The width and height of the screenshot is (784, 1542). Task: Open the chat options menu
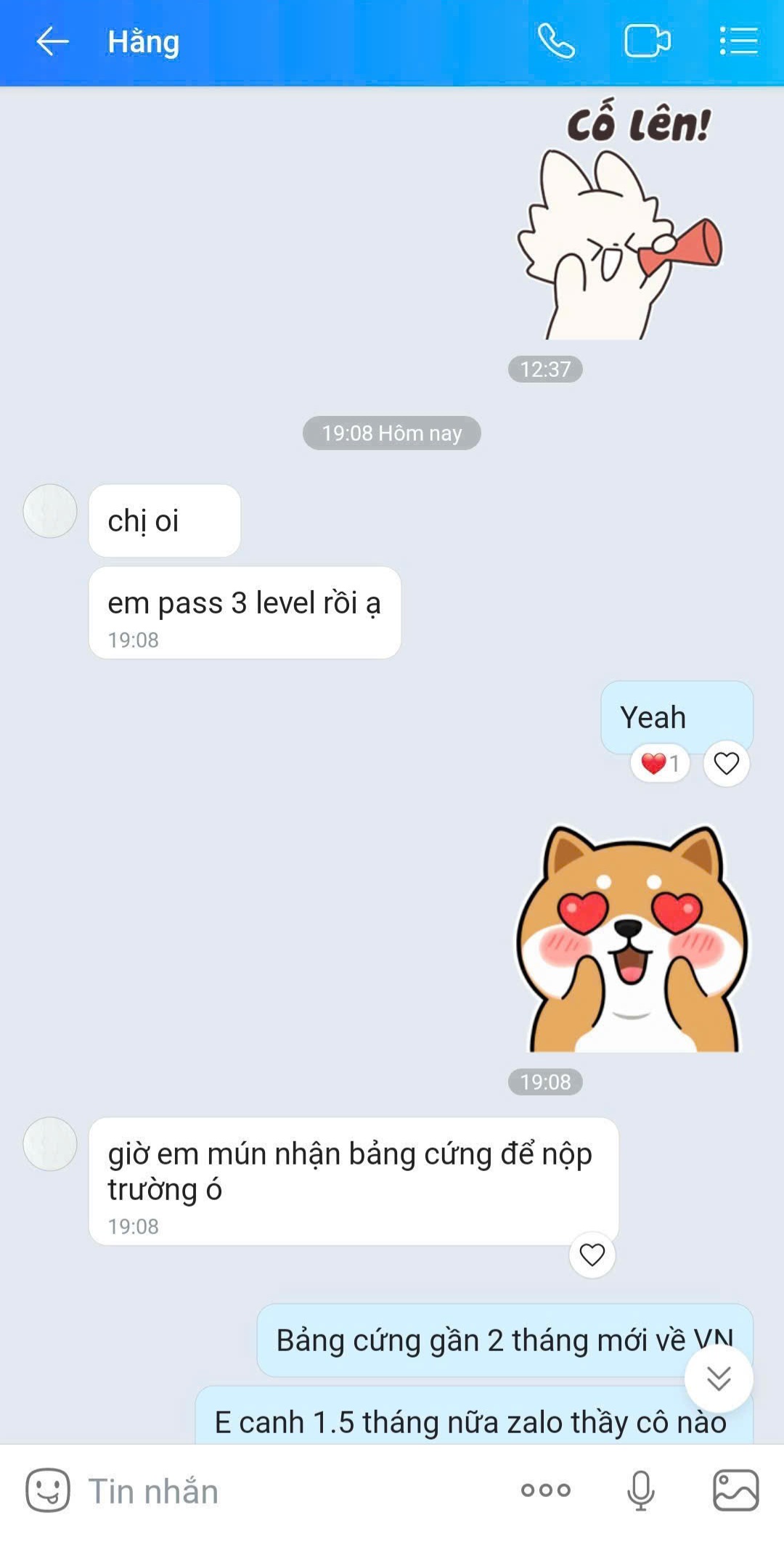[738, 41]
